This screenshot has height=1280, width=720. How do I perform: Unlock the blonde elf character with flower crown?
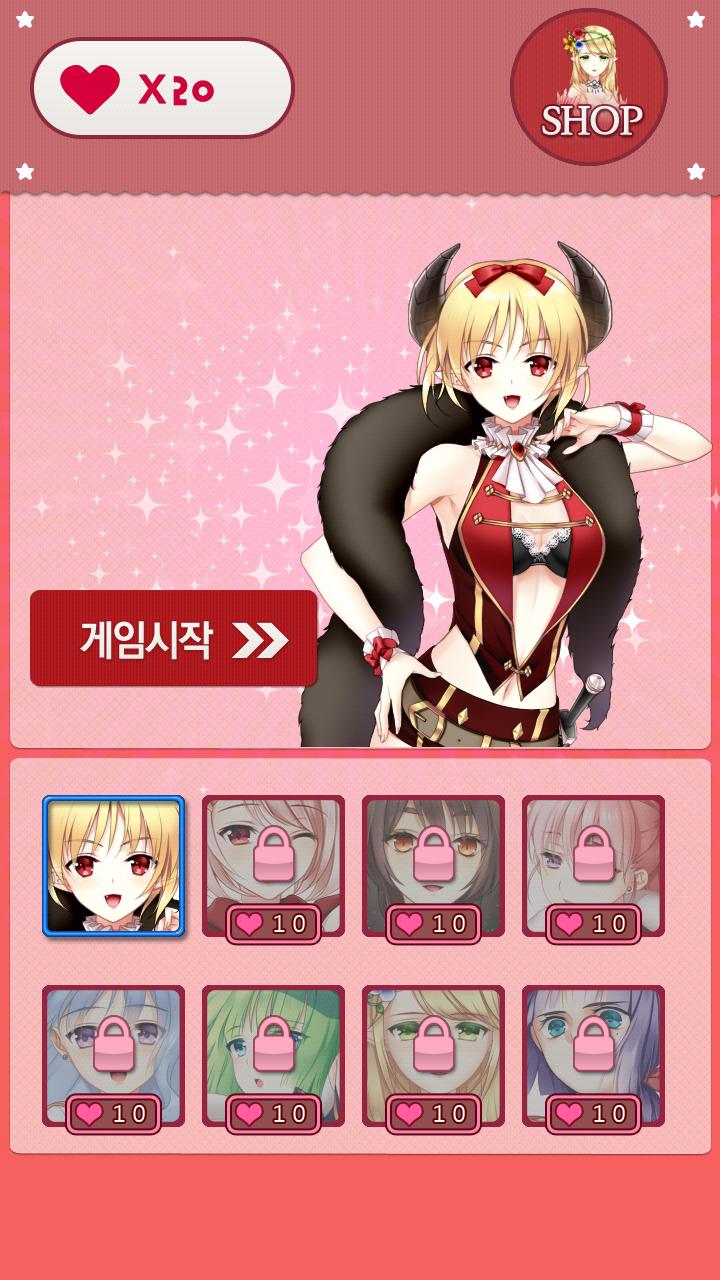point(433,1055)
